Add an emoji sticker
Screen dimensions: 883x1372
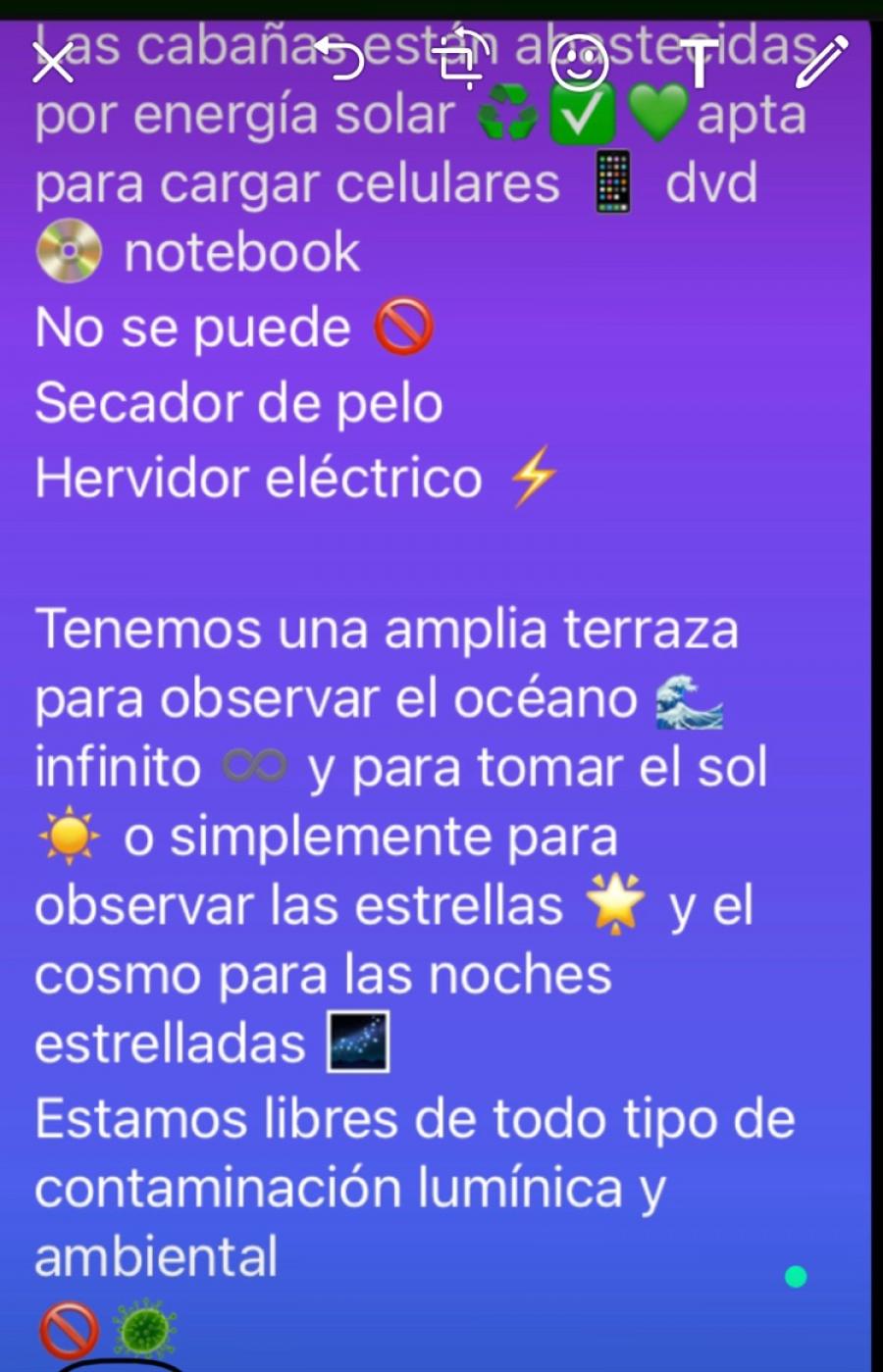580,63
